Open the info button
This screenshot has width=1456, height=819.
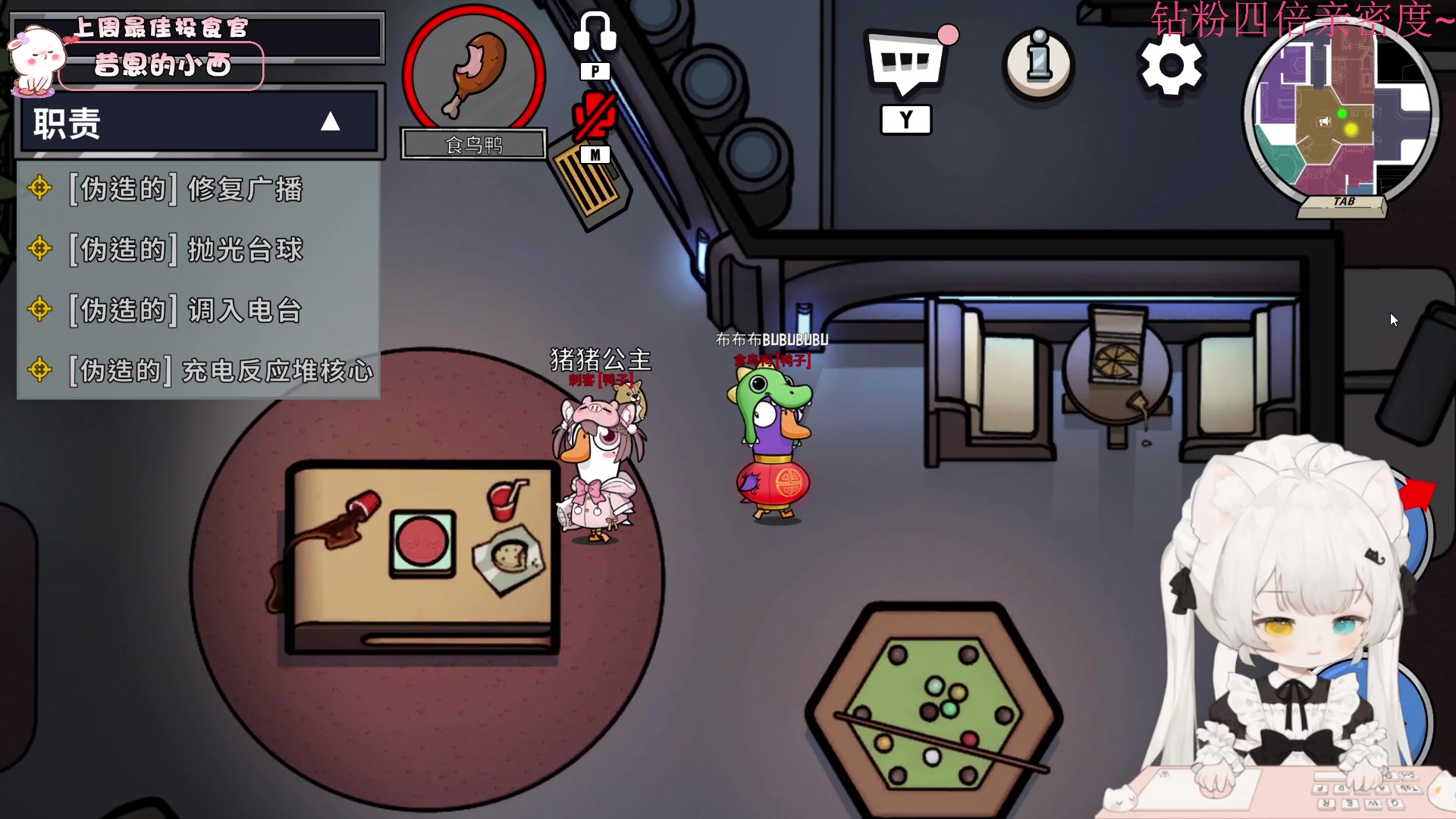coord(1039,64)
